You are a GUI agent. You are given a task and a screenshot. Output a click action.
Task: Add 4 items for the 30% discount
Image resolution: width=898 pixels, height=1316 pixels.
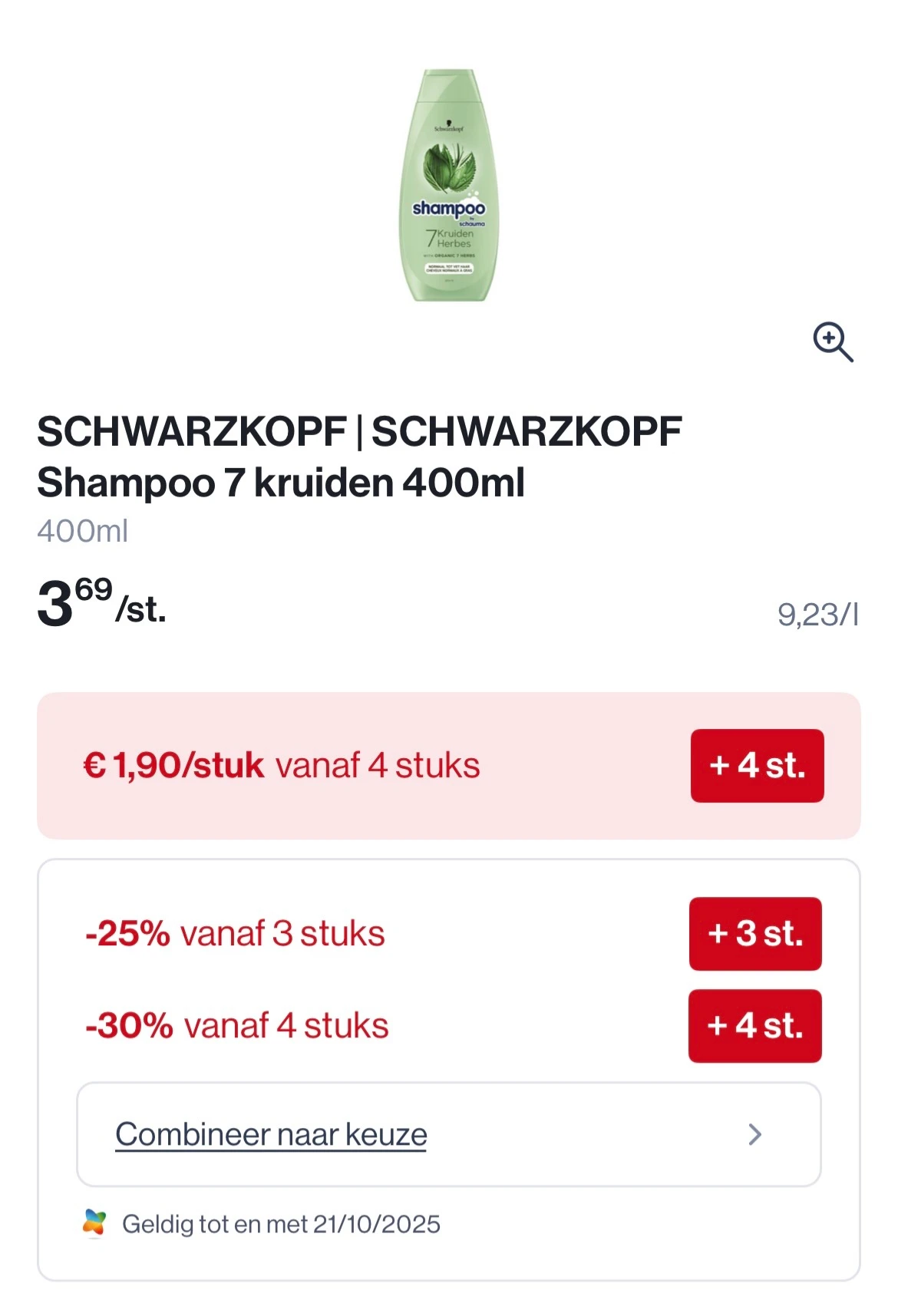click(x=755, y=1025)
